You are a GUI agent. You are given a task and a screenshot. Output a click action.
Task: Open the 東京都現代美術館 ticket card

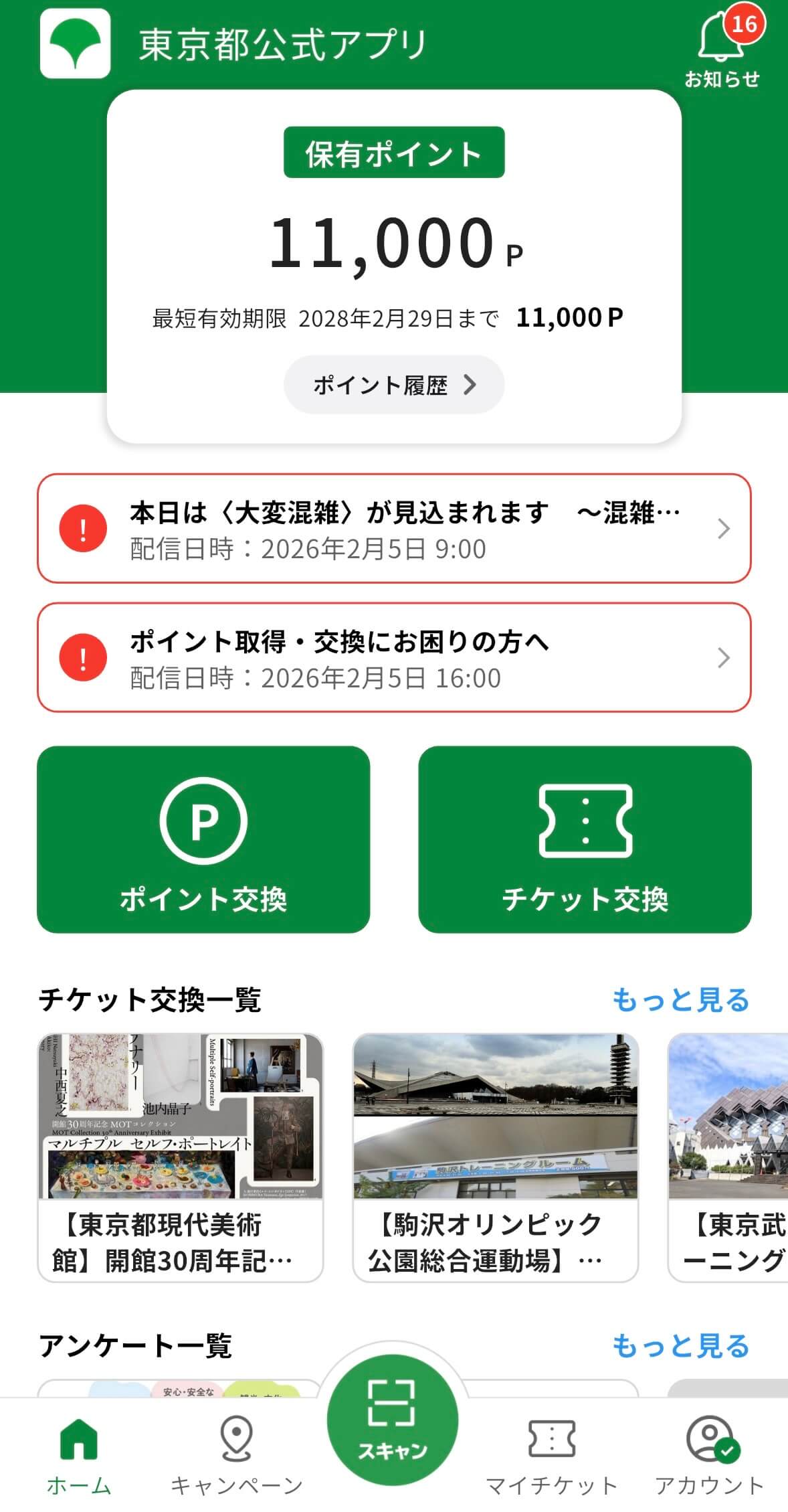181,1157
